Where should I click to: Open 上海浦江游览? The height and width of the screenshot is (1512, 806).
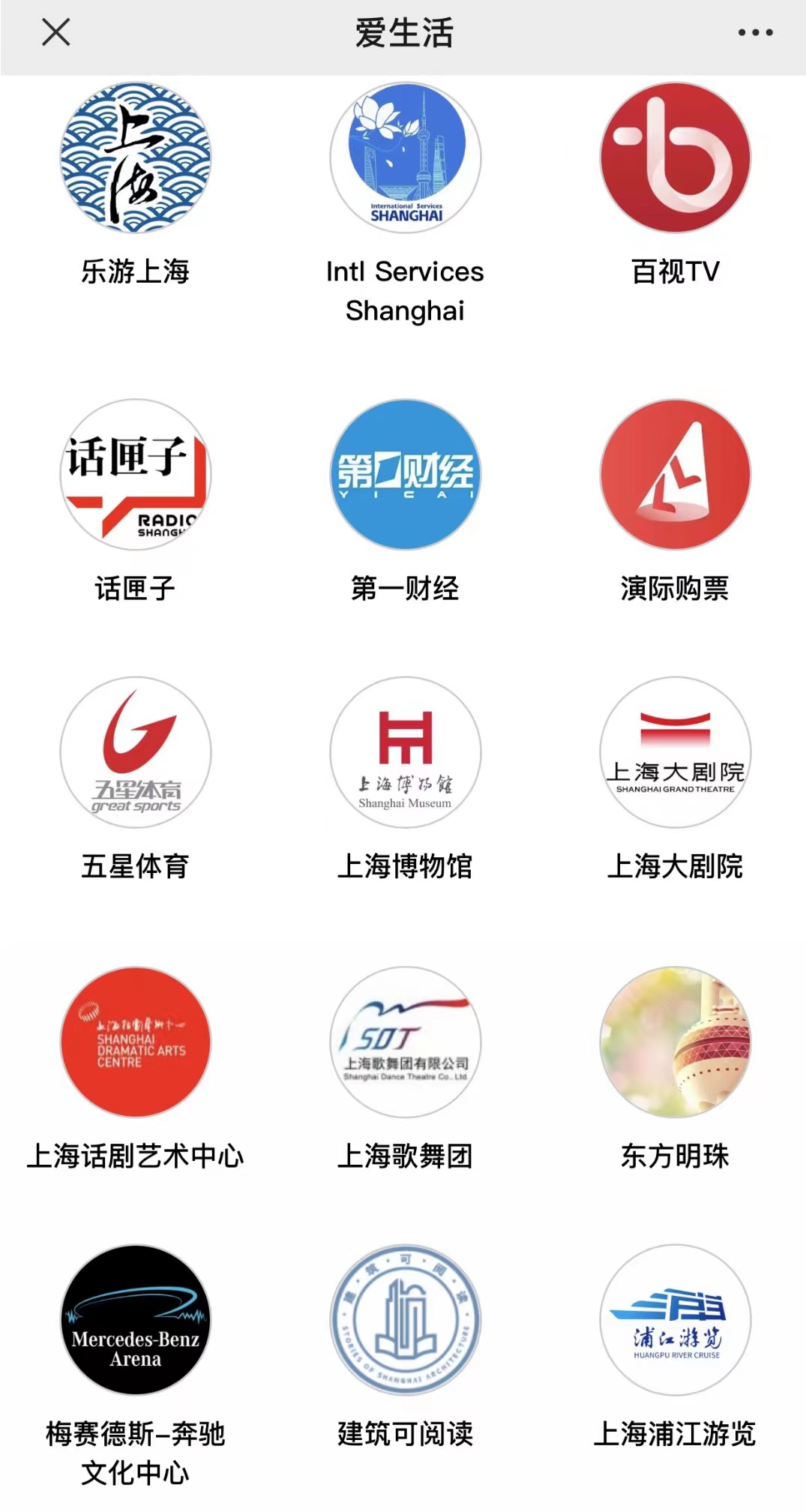pos(676,1320)
